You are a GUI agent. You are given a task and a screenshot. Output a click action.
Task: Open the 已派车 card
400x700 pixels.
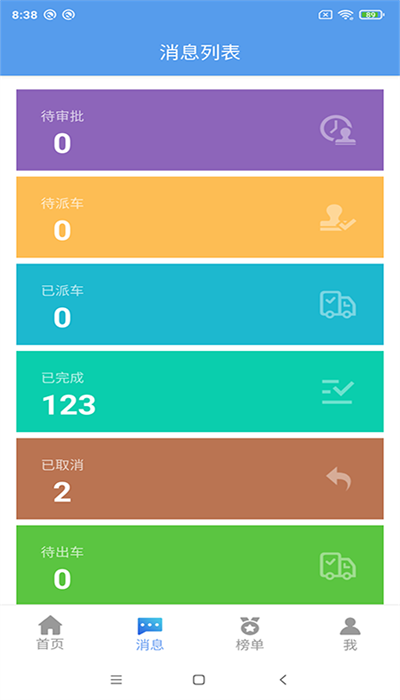point(200,304)
